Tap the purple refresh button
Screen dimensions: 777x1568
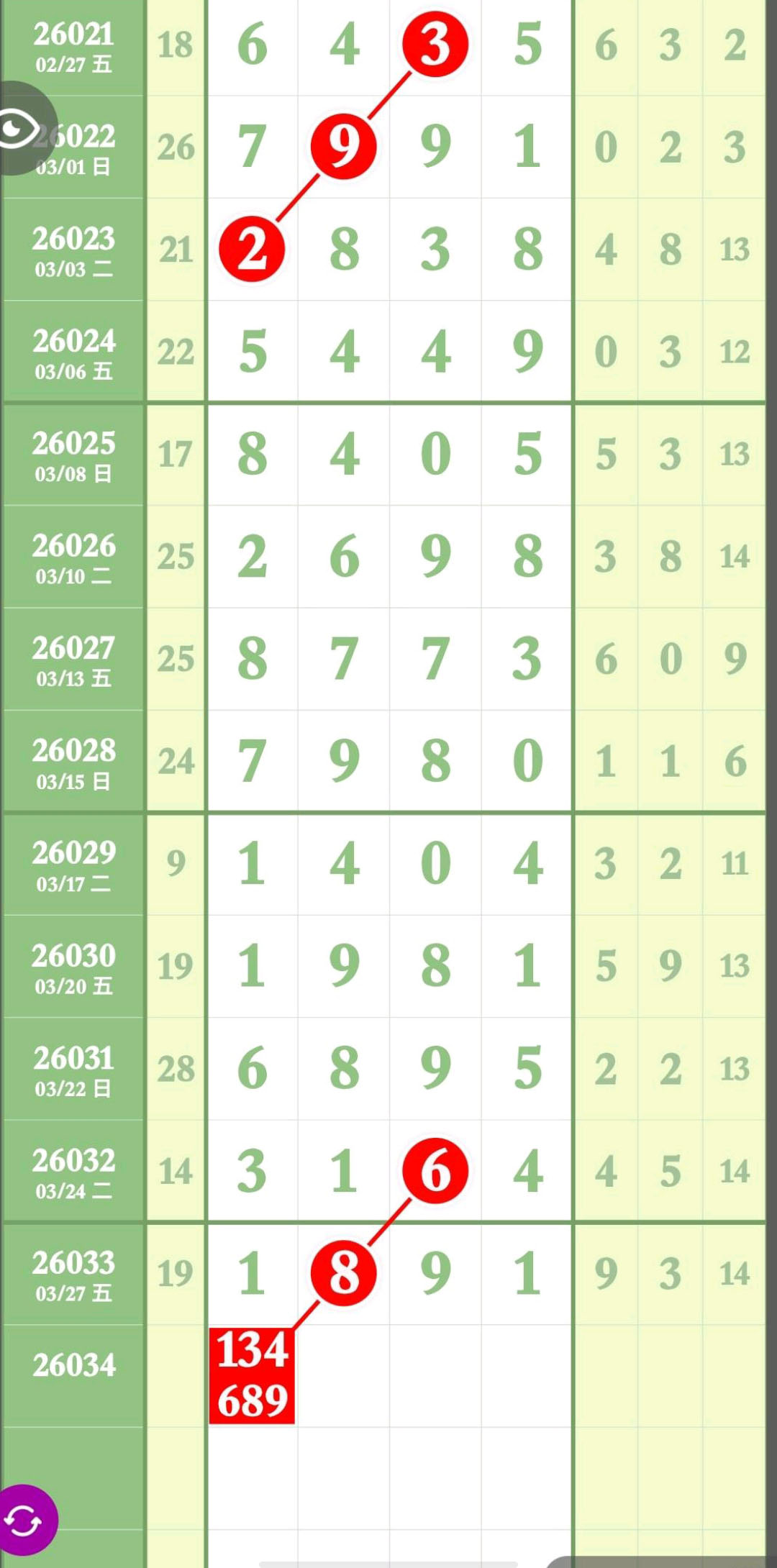tap(23, 1521)
